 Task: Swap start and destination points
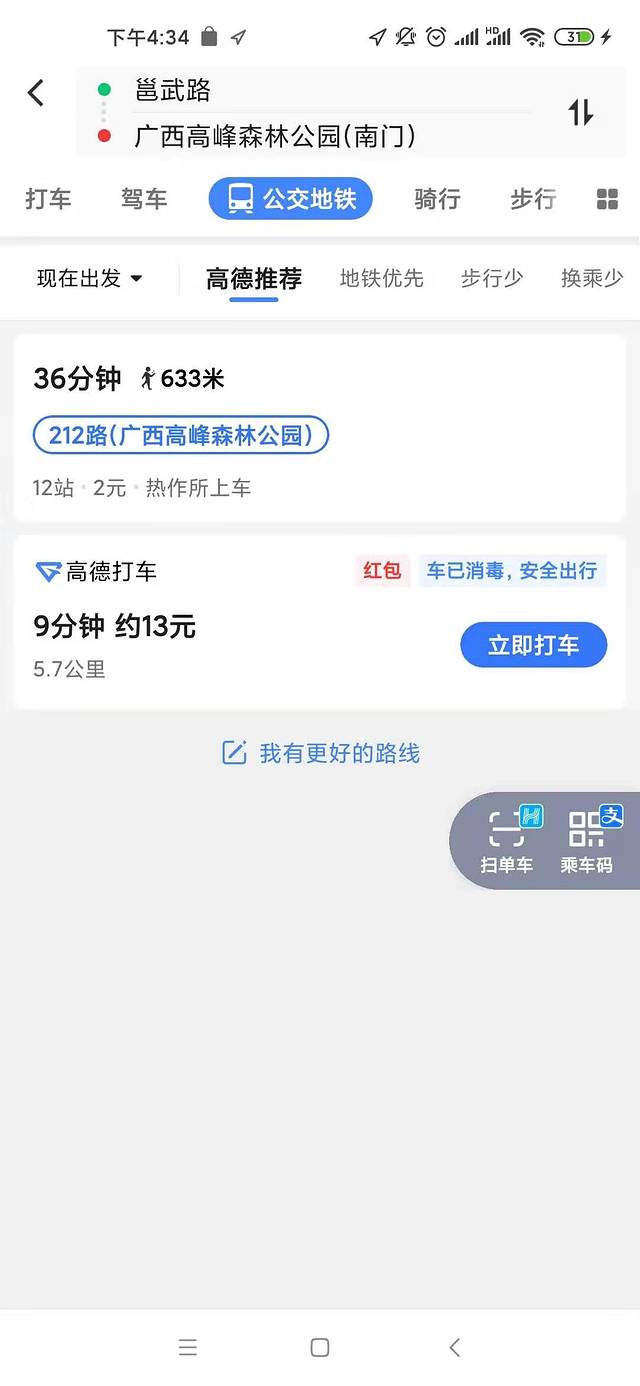581,112
